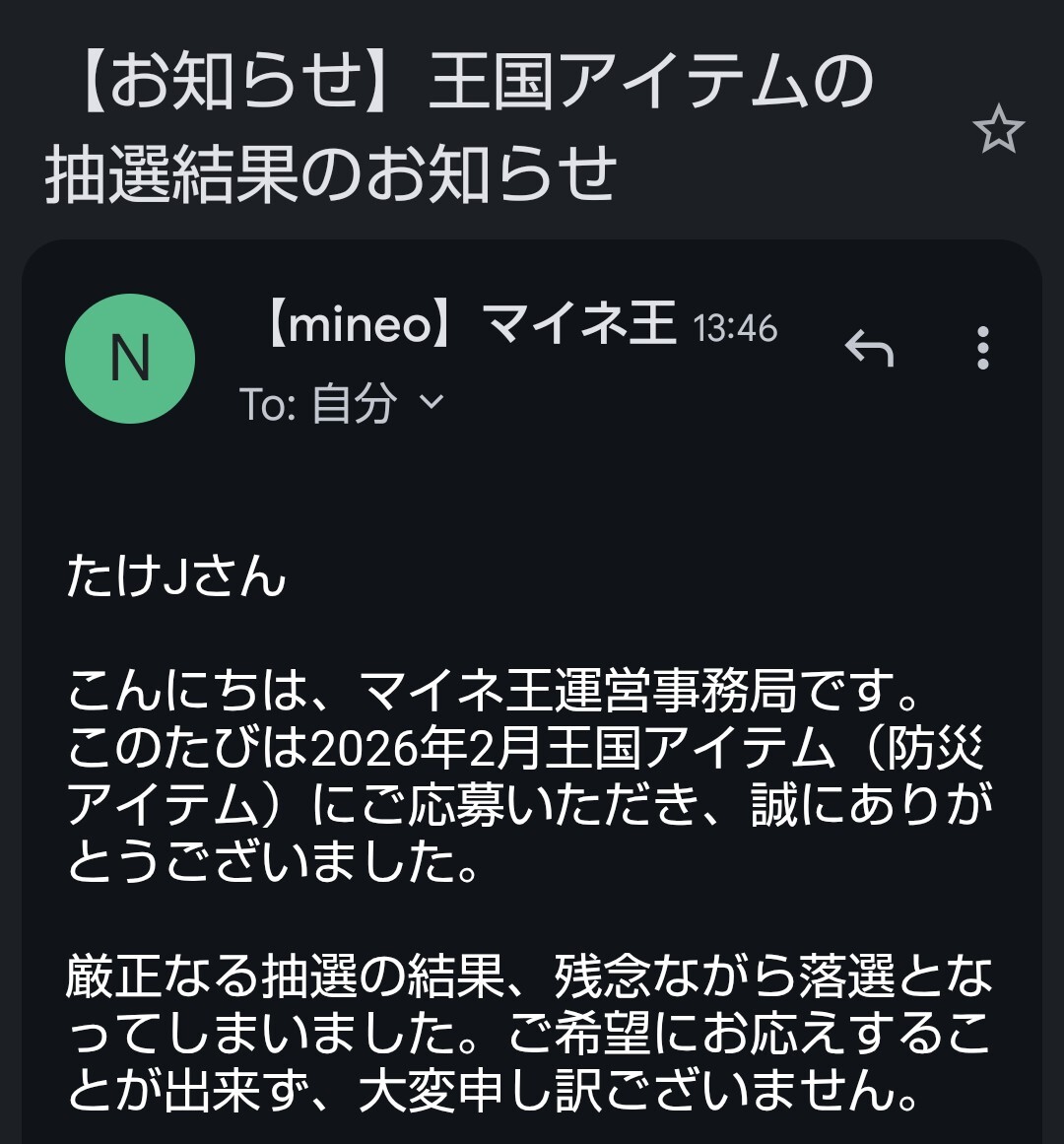The height and width of the screenshot is (1144, 1064).
Task: Open the message overflow menu
Action: (982, 348)
